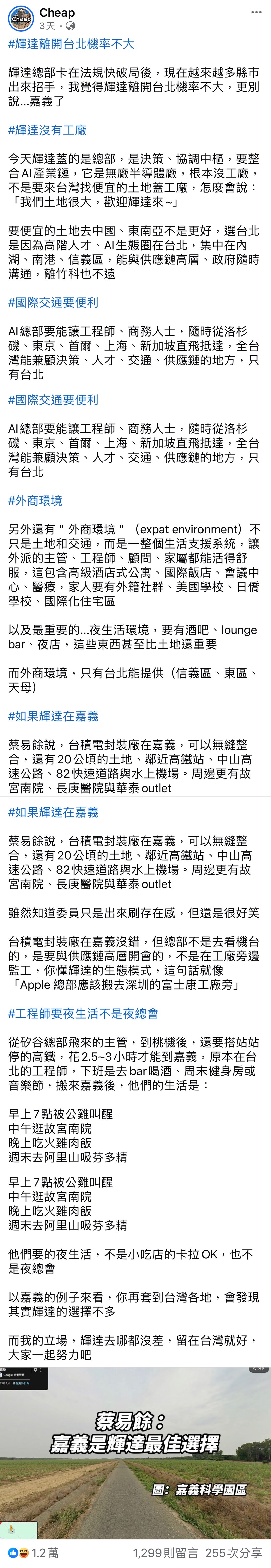This screenshot has height=1568, width=271.
Task: View the attached 嘉義科學園區 photo
Action: click(135, 1454)
